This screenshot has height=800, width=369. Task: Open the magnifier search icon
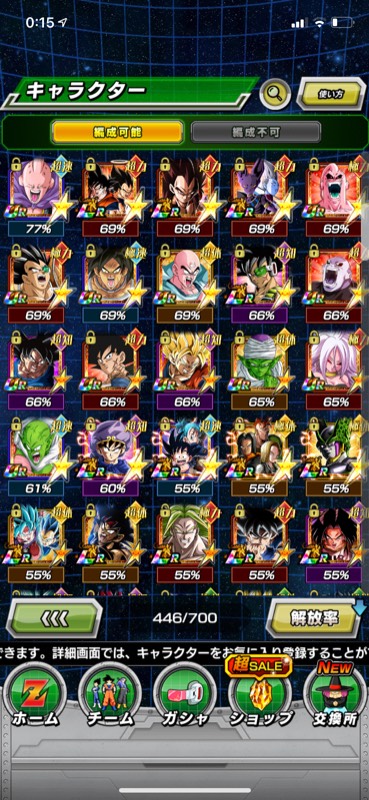click(275, 93)
